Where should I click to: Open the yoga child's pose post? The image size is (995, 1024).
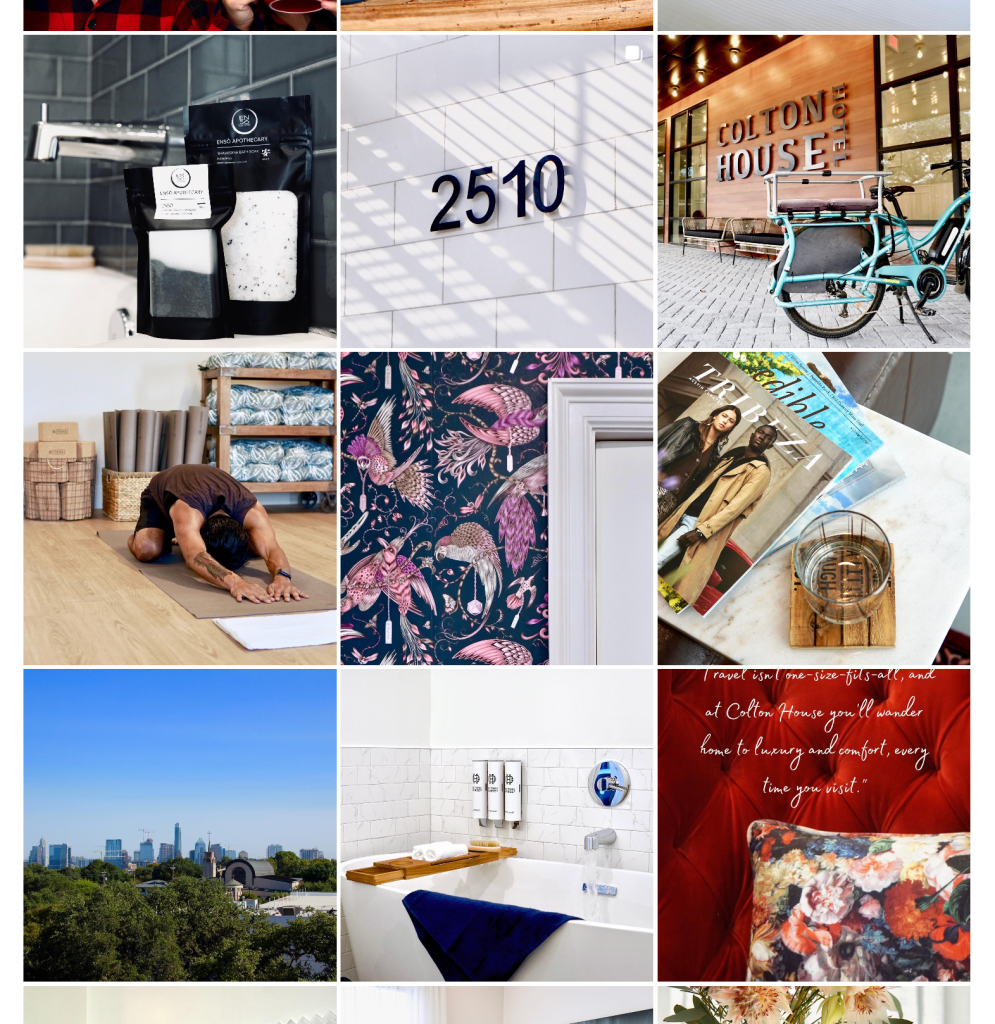tap(180, 508)
